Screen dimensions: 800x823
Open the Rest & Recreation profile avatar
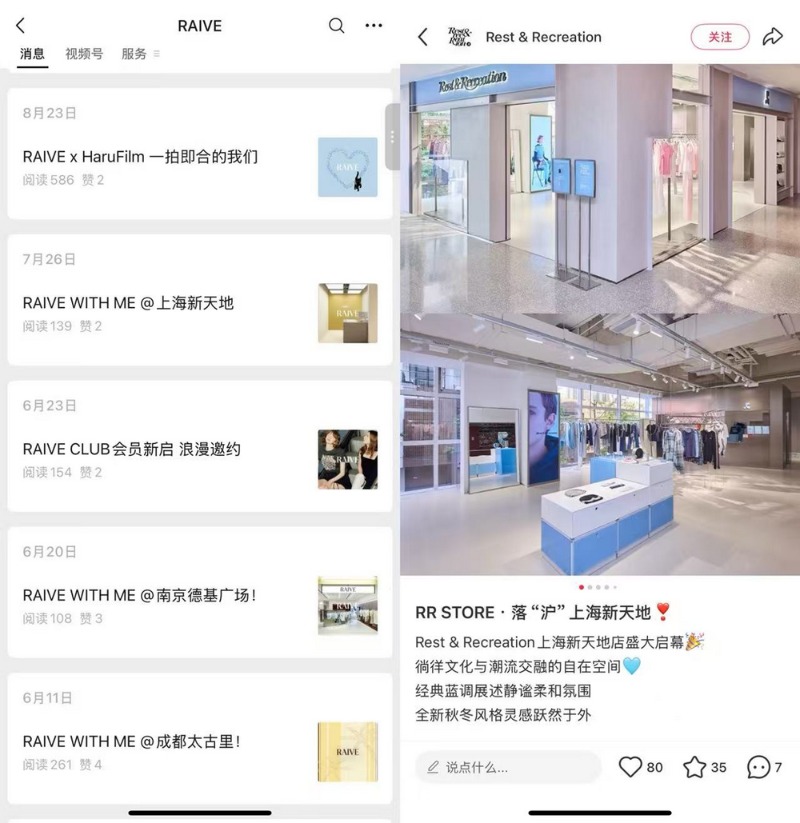[x=461, y=37]
